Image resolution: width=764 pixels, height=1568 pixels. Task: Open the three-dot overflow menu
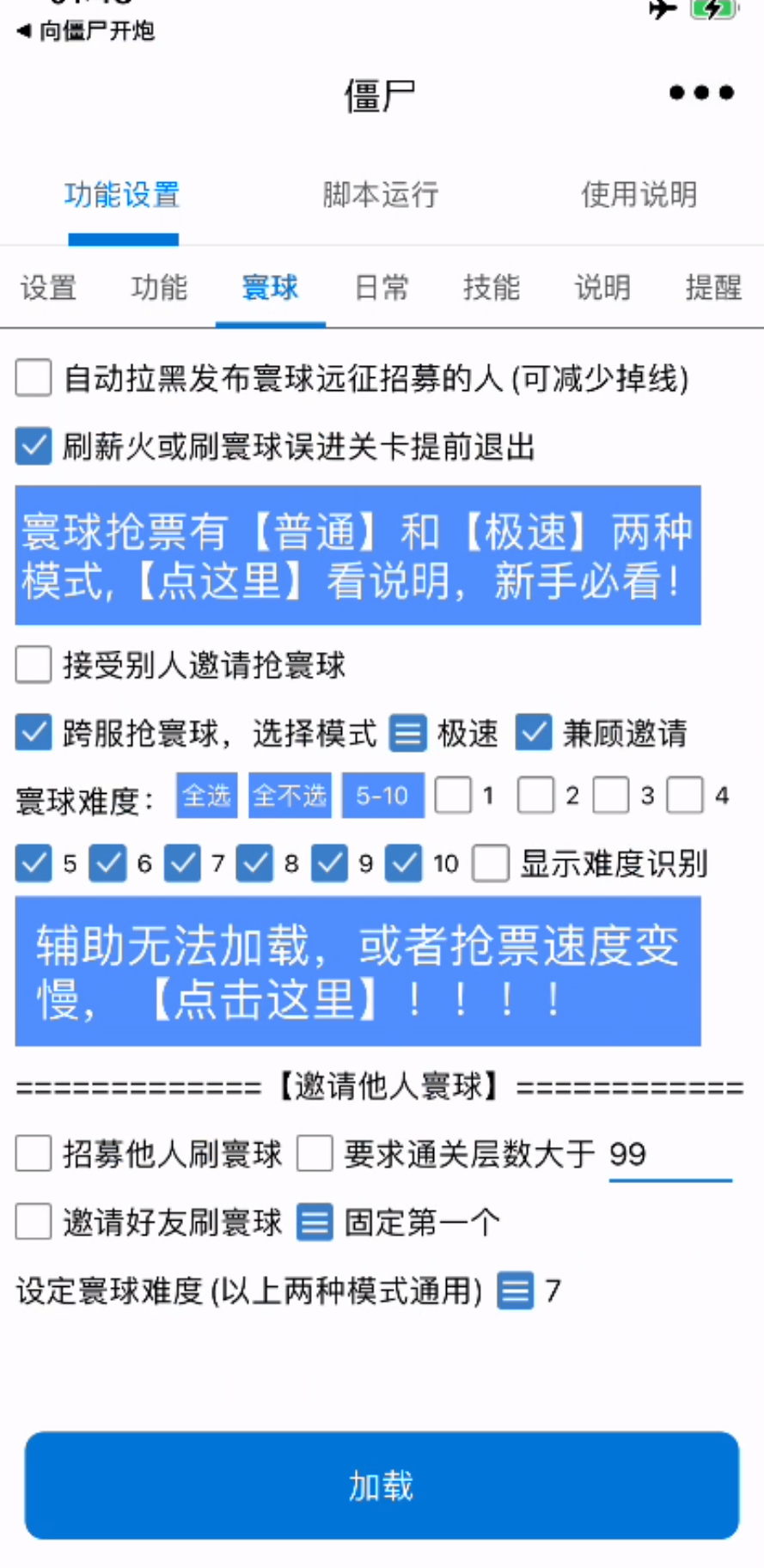tap(701, 93)
